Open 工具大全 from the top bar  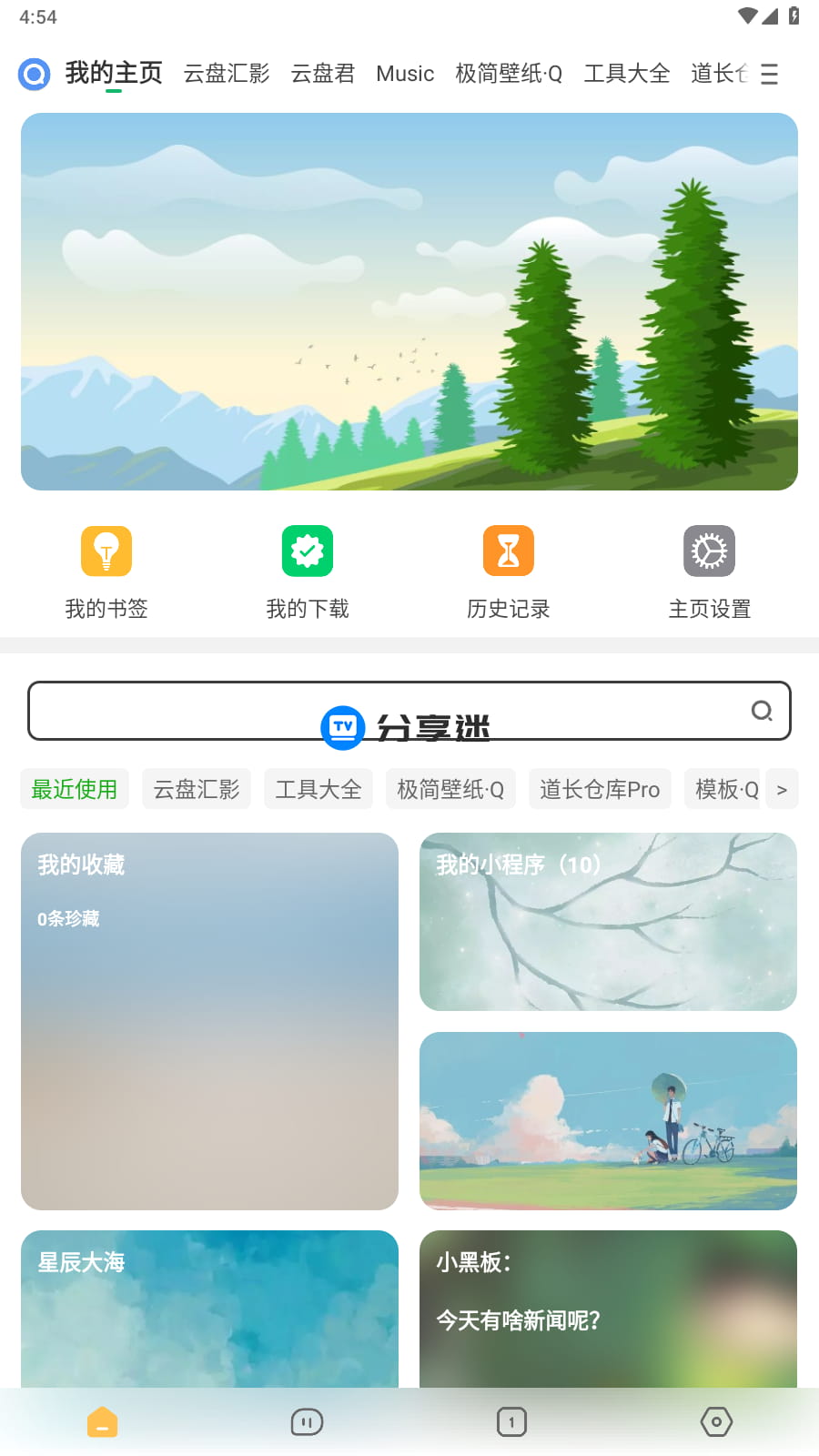[626, 74]
